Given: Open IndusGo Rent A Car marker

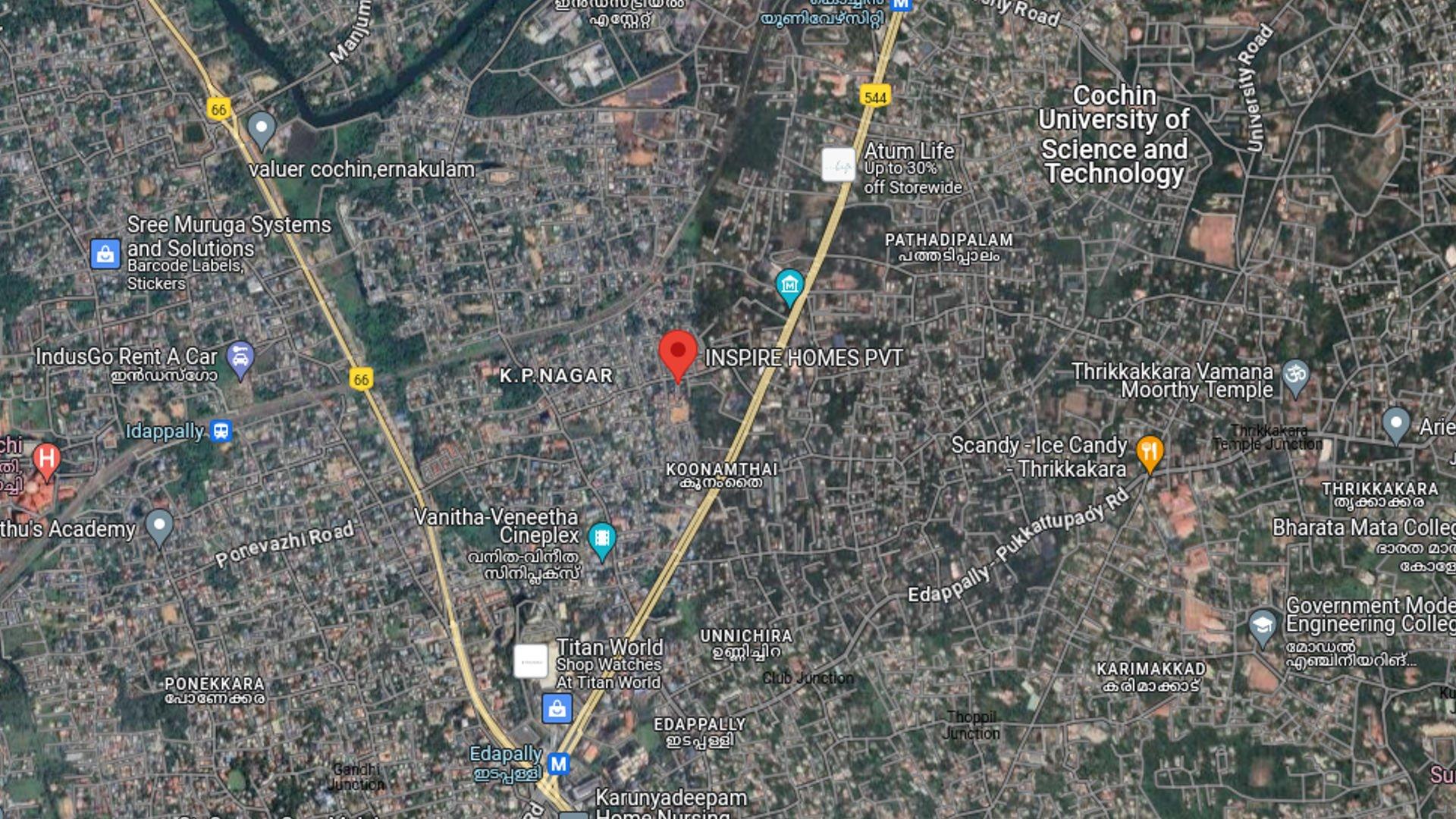Looking at the screenshot, I should (240, 358).
